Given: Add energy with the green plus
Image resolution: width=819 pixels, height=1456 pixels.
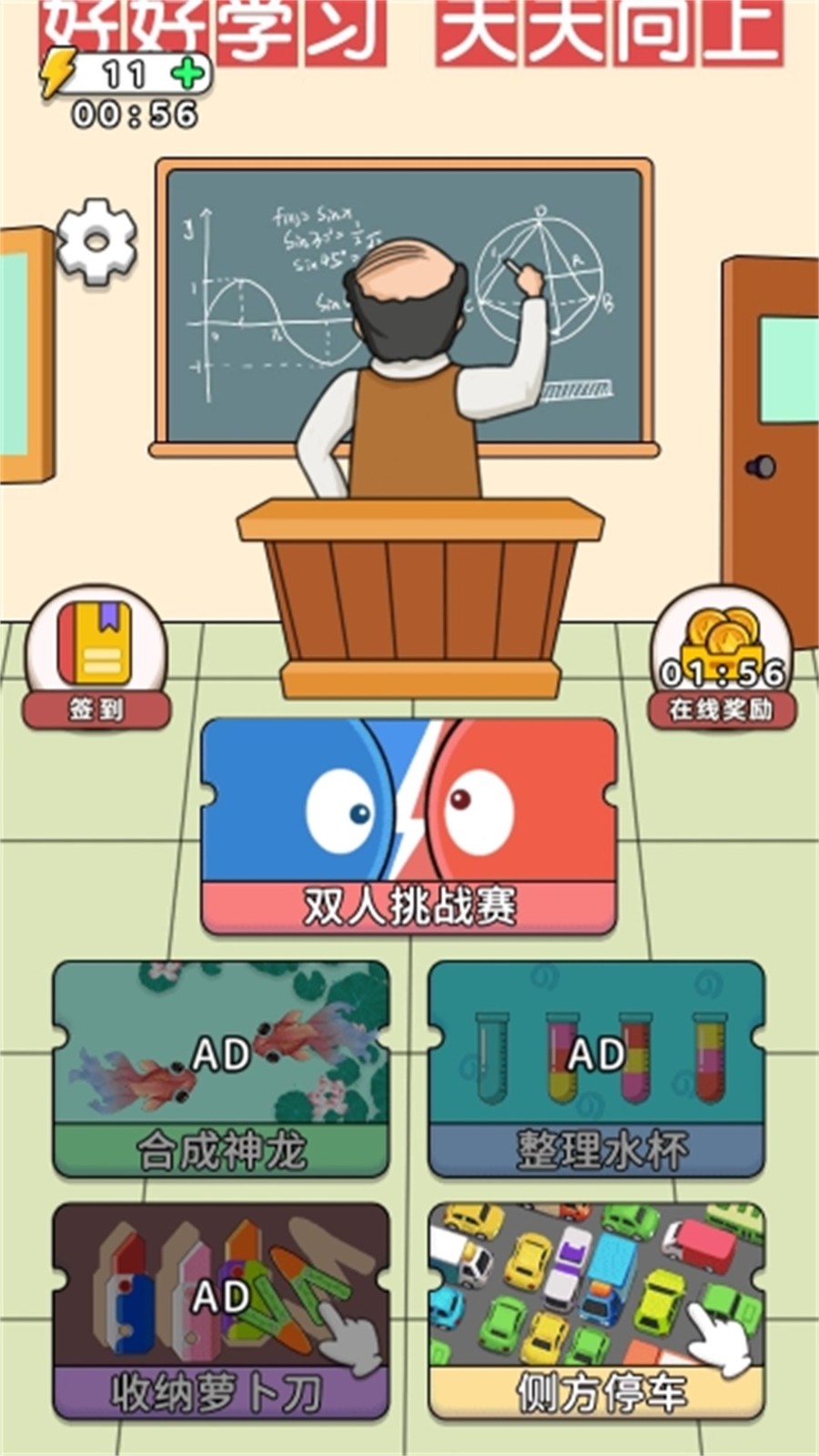Looking at the screenshot, I should [188, 73].
